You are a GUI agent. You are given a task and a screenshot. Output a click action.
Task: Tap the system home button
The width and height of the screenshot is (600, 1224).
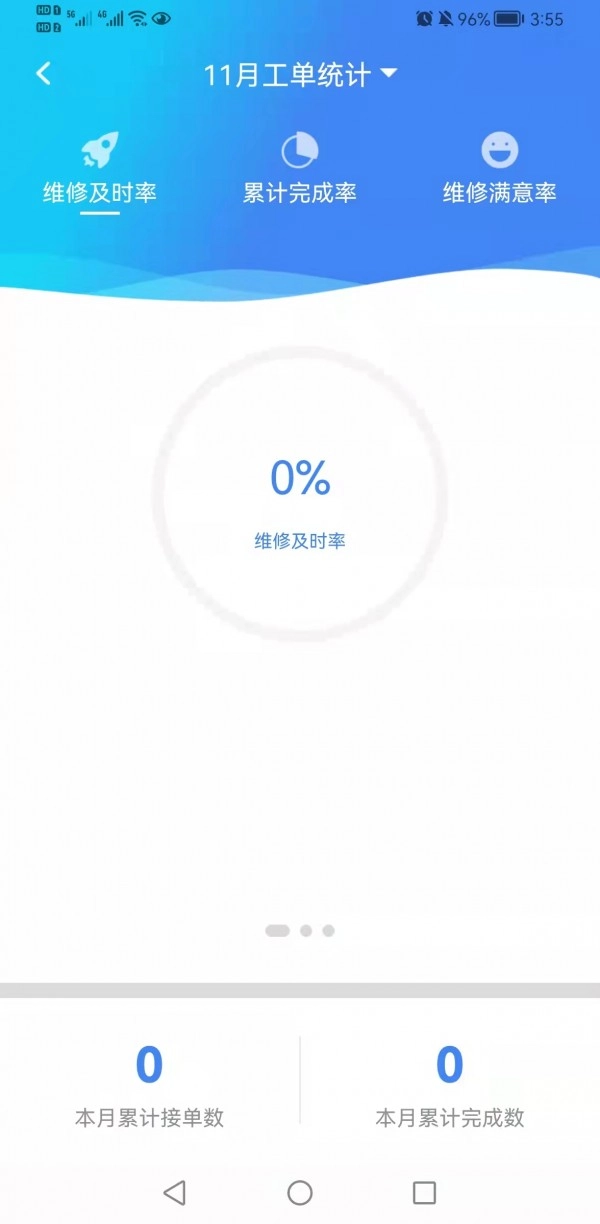[300, 1192]
